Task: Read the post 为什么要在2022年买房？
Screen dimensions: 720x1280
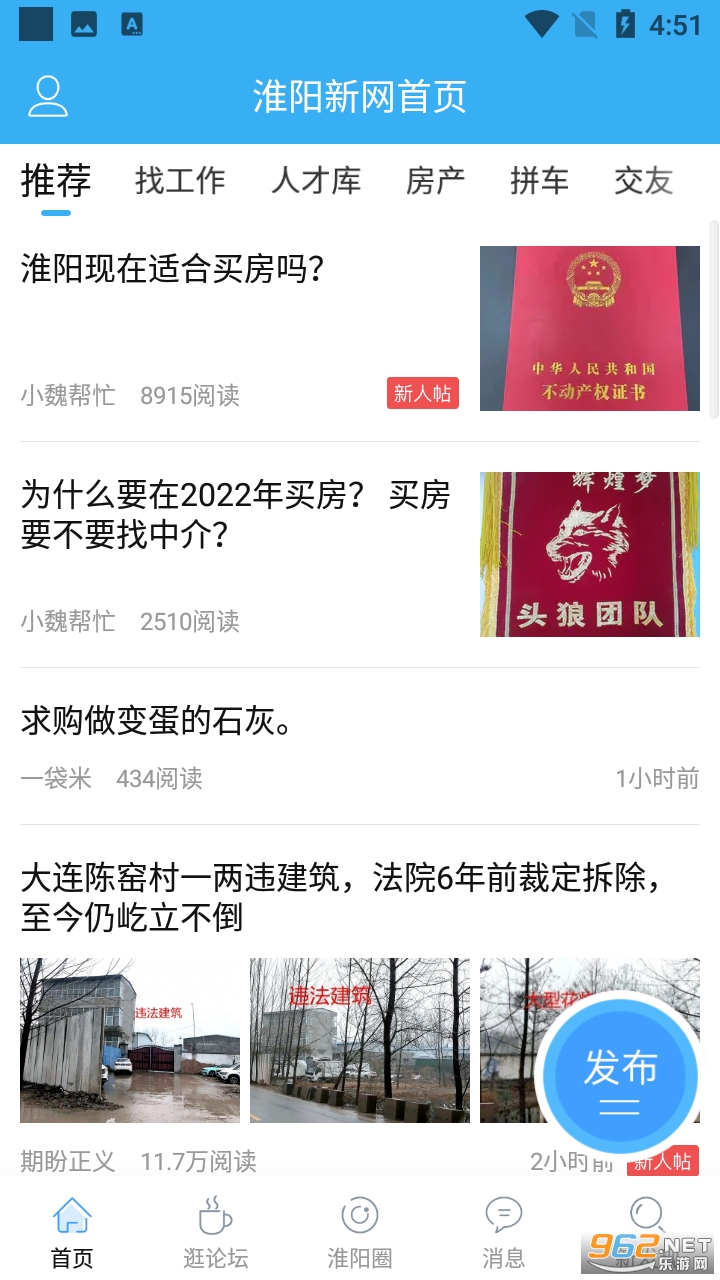Action: coord(235,515)
